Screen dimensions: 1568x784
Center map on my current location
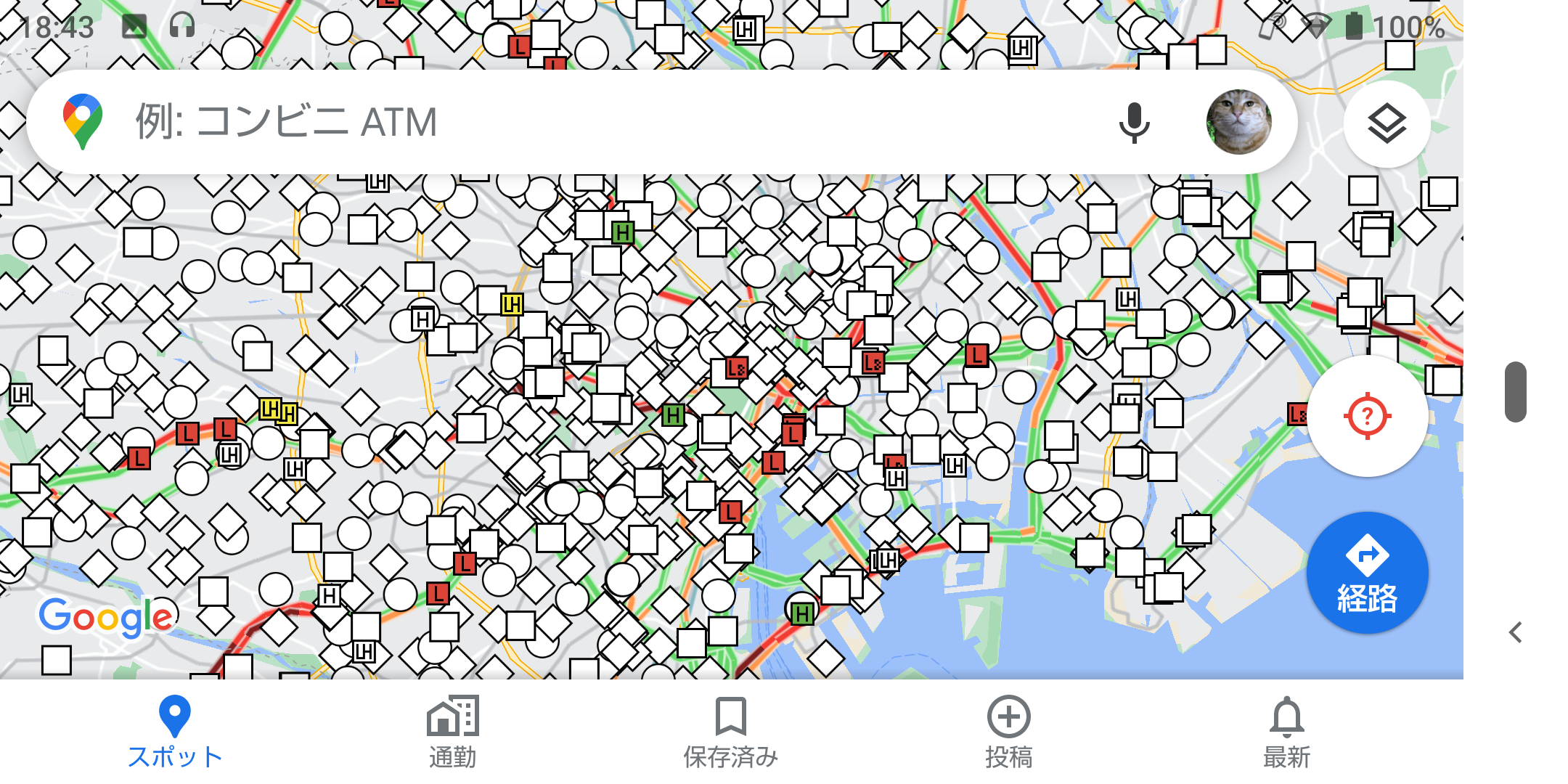pyautogui.click(x=1367, y=416)
